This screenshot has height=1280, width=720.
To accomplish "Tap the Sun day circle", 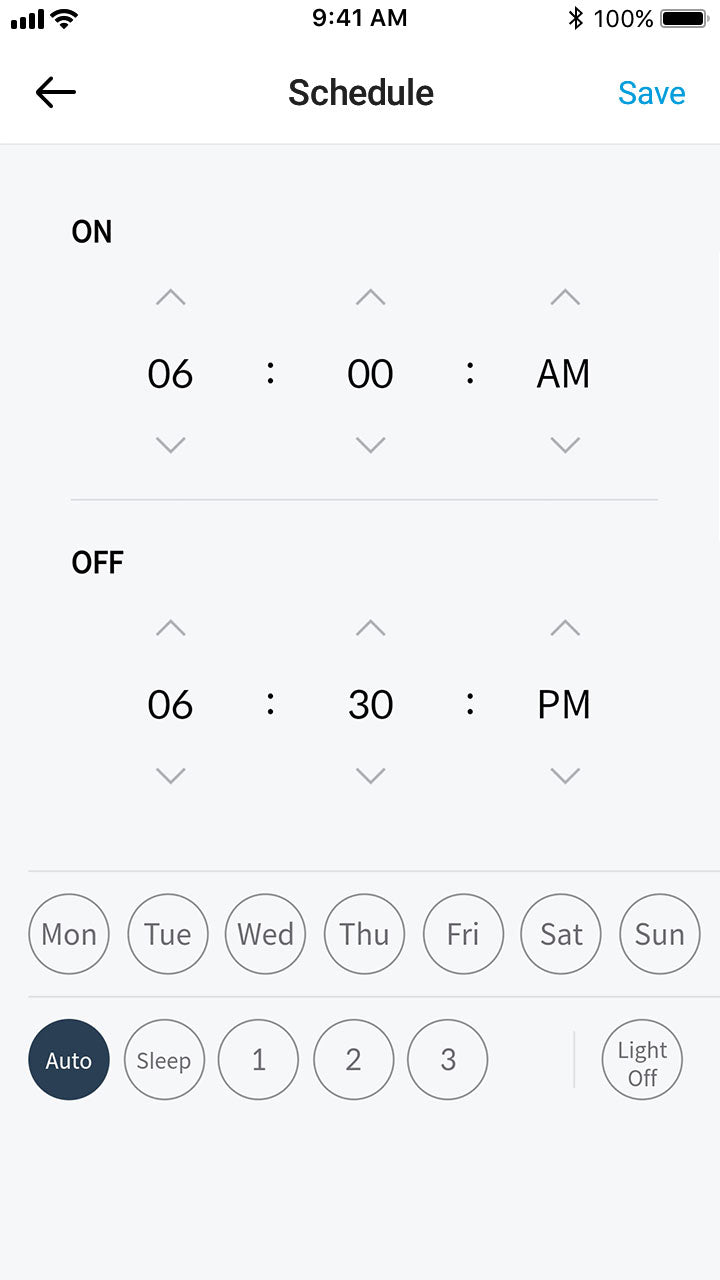I will click(x=660, y=934).
